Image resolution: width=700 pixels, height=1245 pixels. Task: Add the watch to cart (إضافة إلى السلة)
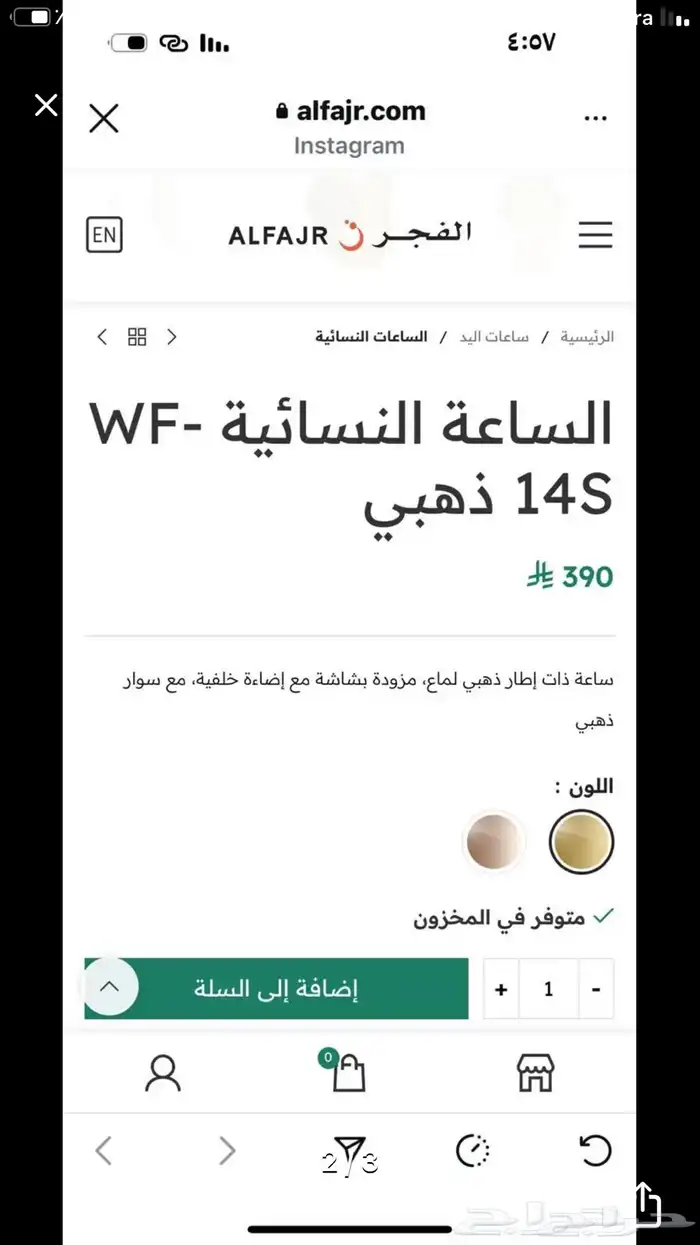click(x=276, y=988)
